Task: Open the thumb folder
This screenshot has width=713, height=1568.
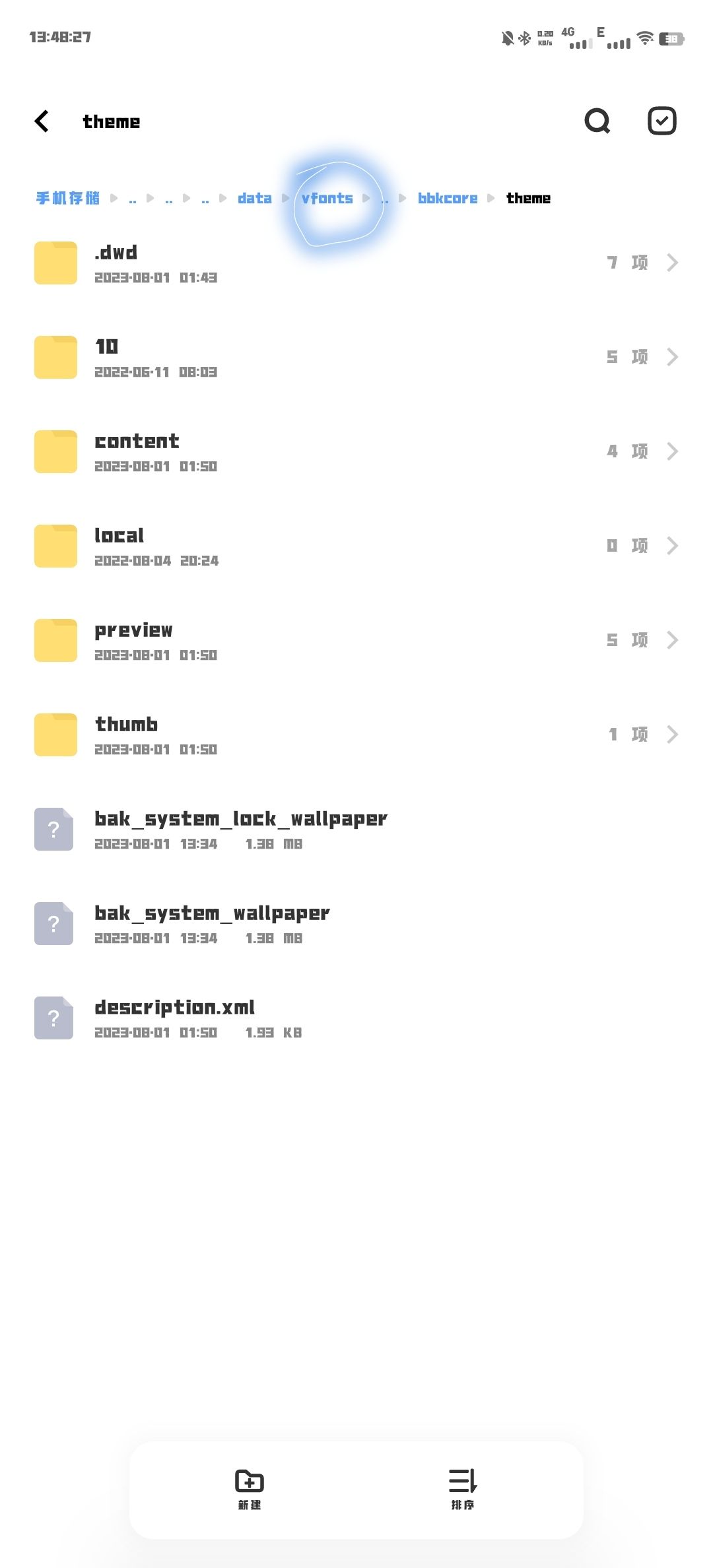Action: [x=356, y=735]
